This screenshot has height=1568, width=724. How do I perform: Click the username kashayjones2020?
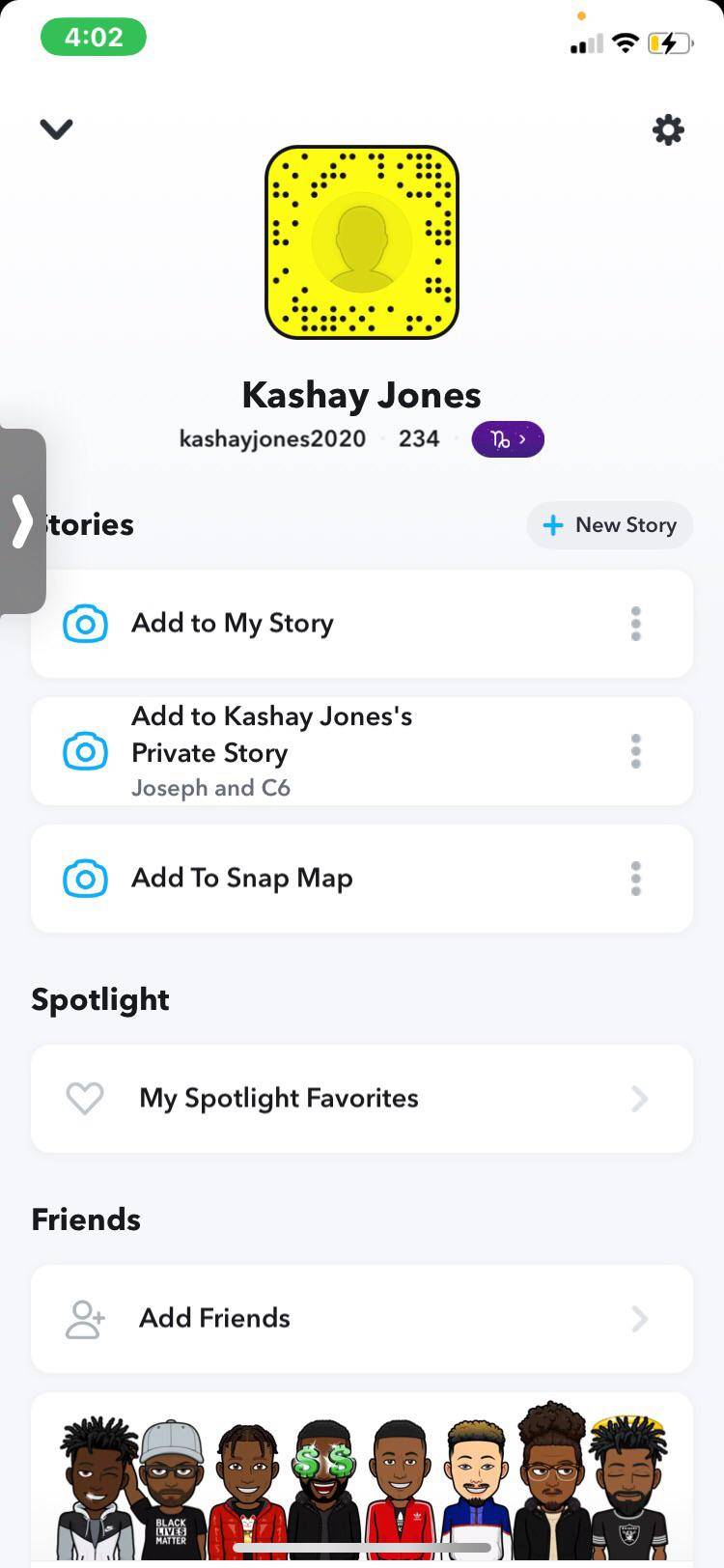tap(271, 438)
